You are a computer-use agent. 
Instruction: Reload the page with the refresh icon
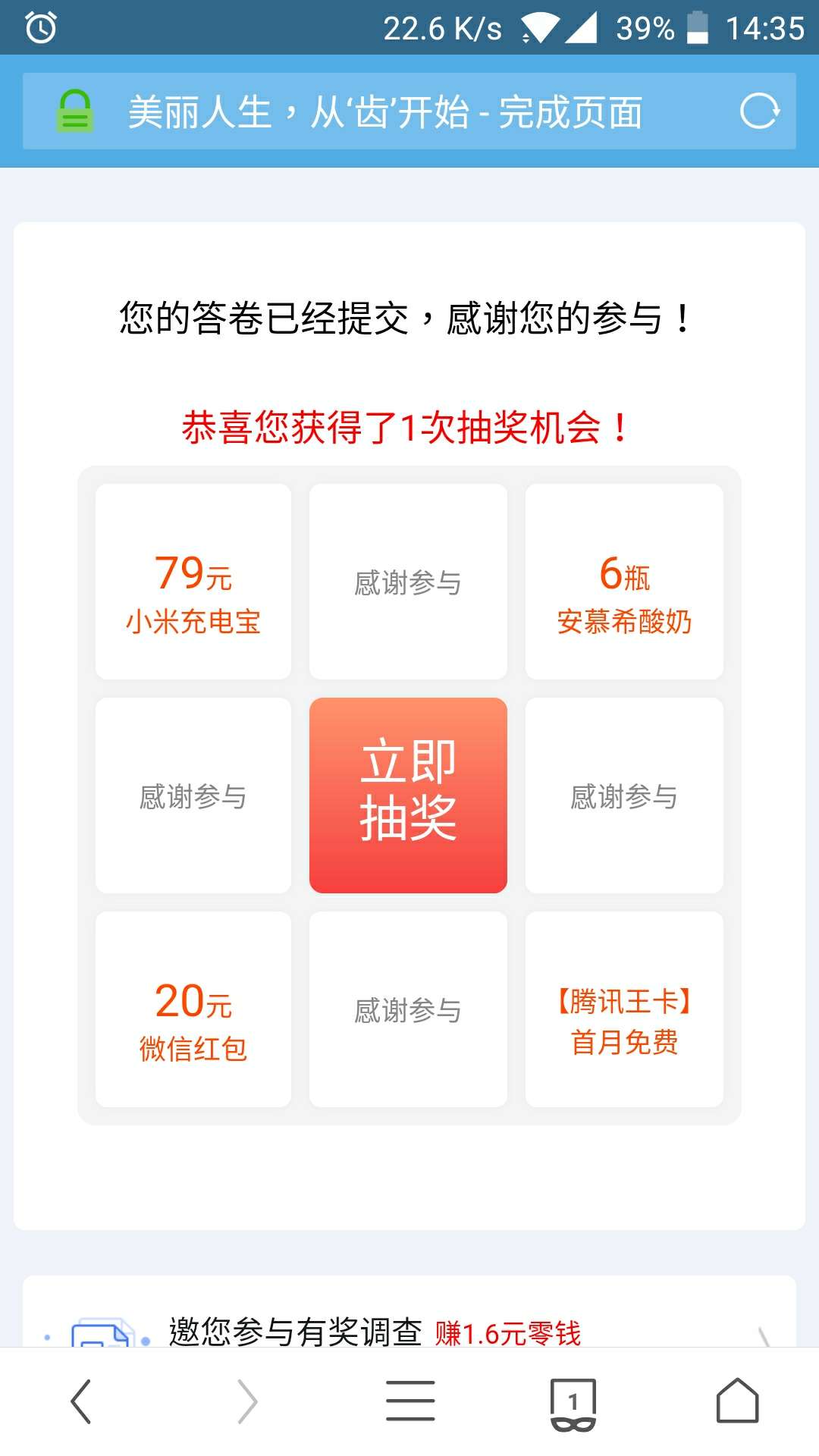click(759, 112)
